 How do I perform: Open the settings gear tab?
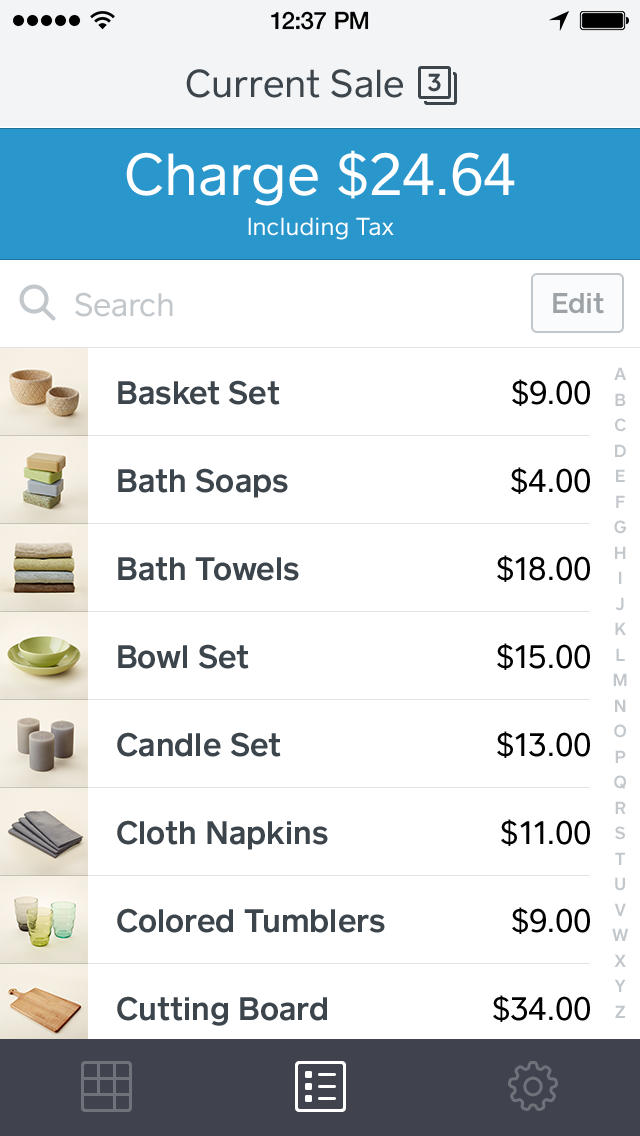click(x=533, y=1087)
